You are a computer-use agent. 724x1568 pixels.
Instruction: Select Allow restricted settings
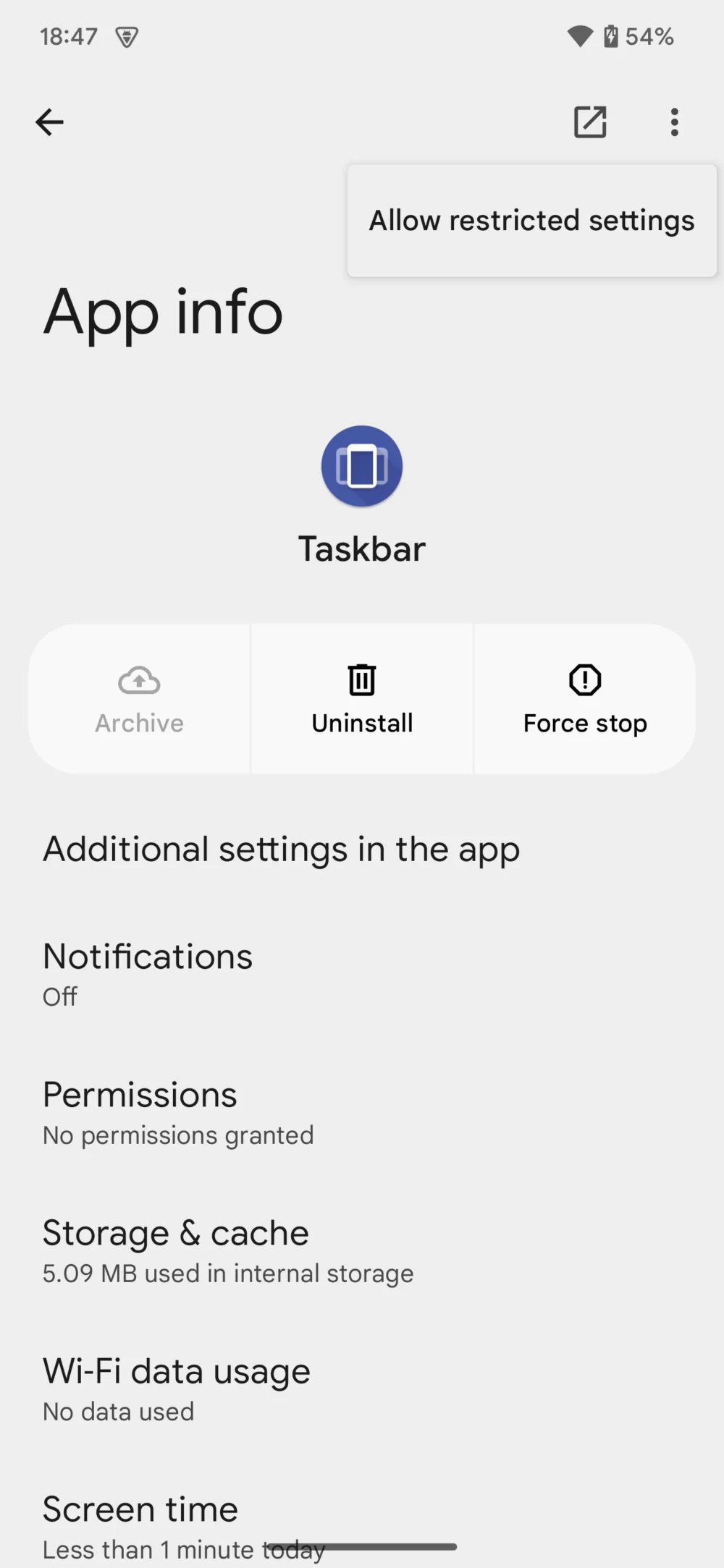coord(531,221)
